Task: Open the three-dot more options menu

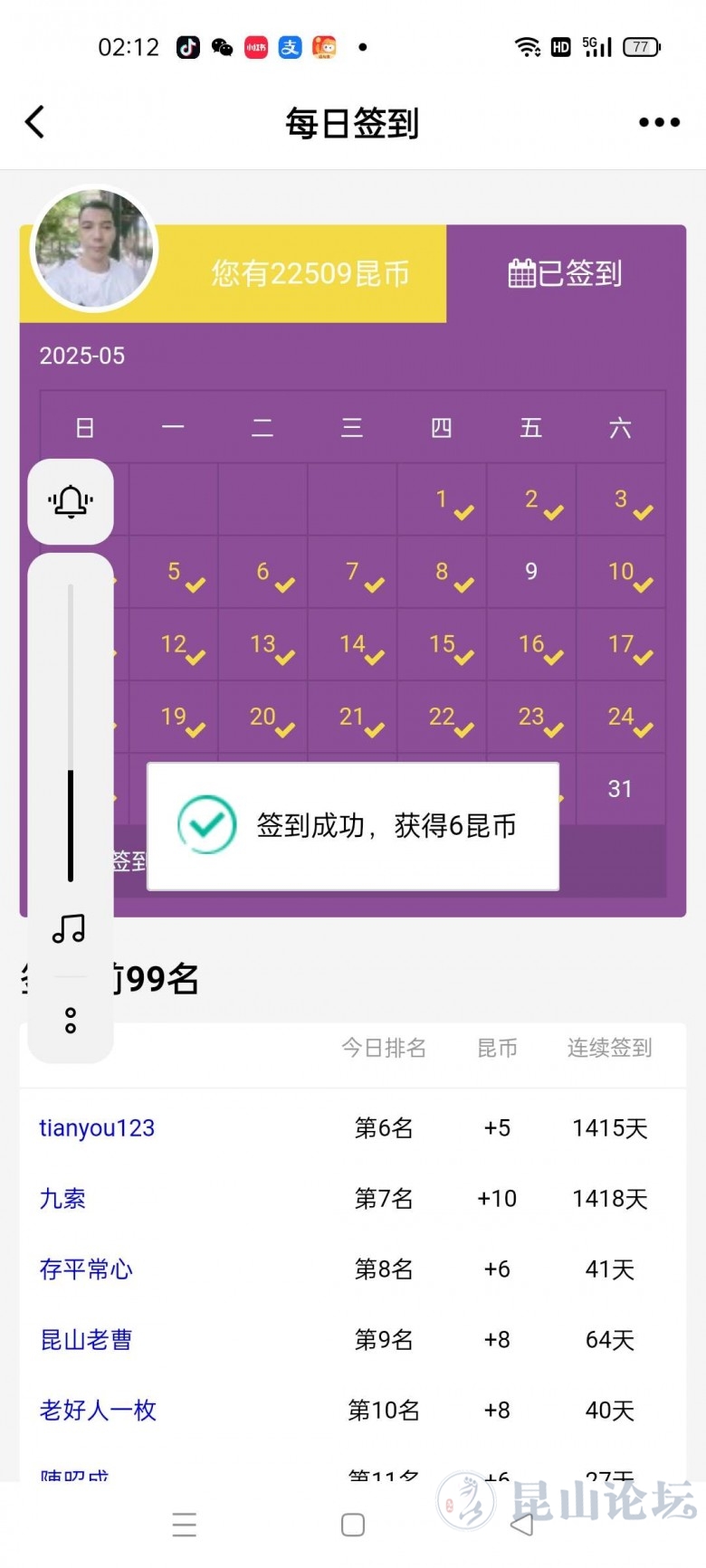Action: [659, 122]
